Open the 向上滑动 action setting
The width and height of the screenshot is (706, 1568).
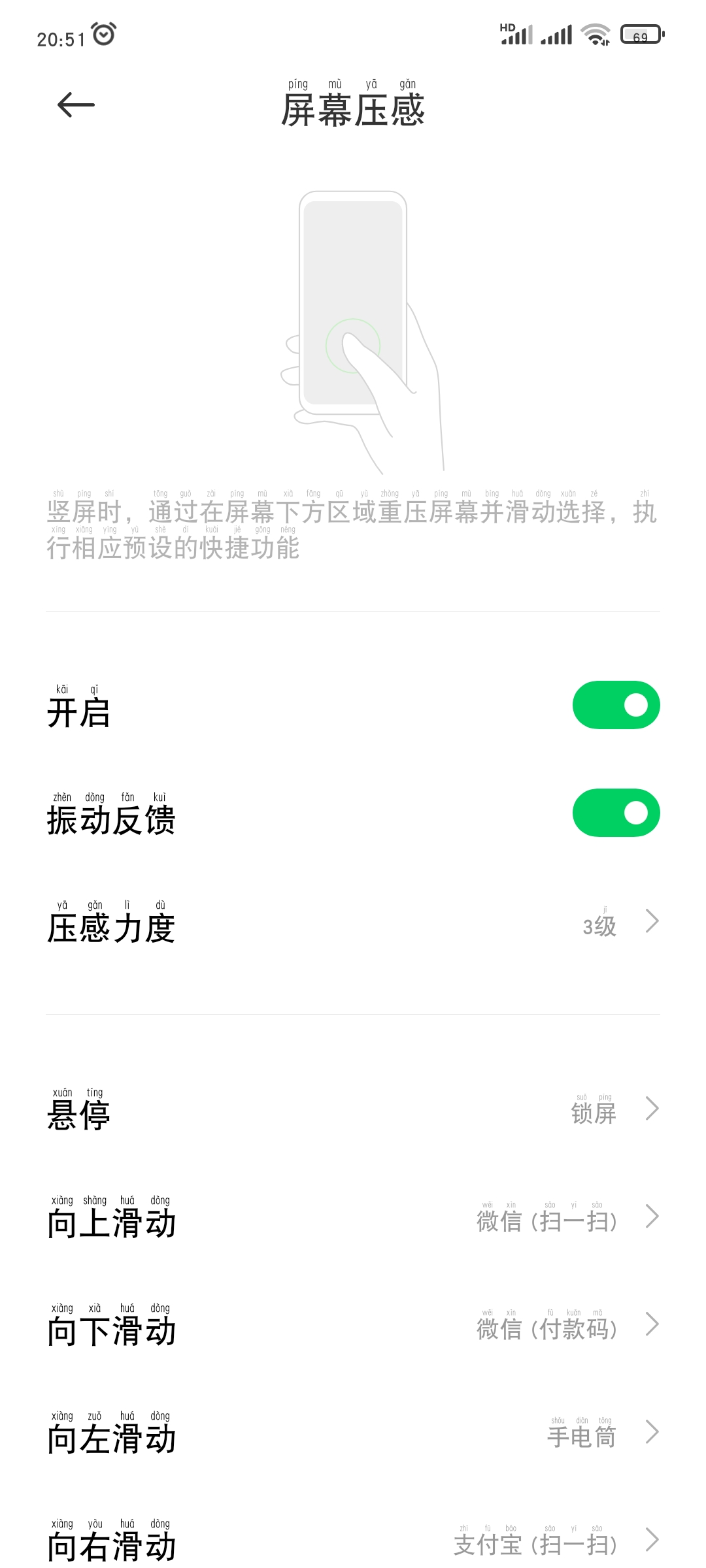(x=353, y=1217)
